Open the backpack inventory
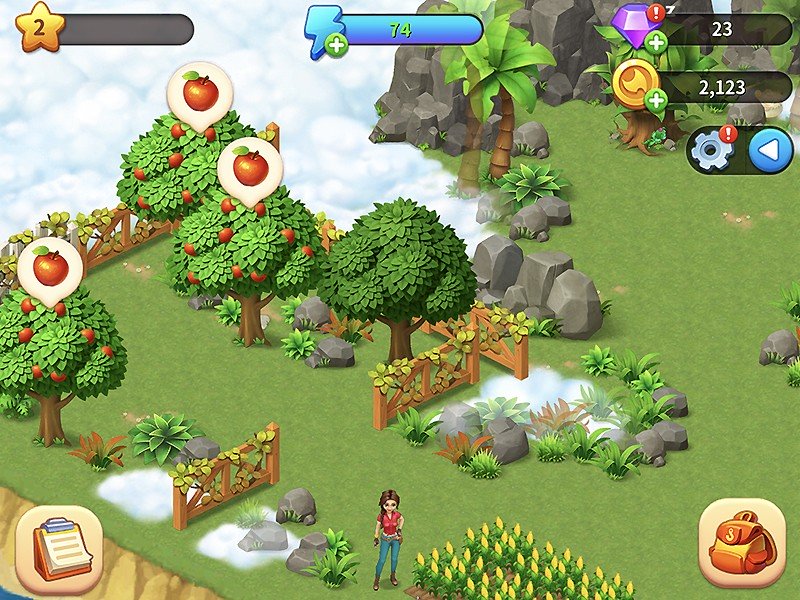Screen dimensions: 800x600 (742, 543)
